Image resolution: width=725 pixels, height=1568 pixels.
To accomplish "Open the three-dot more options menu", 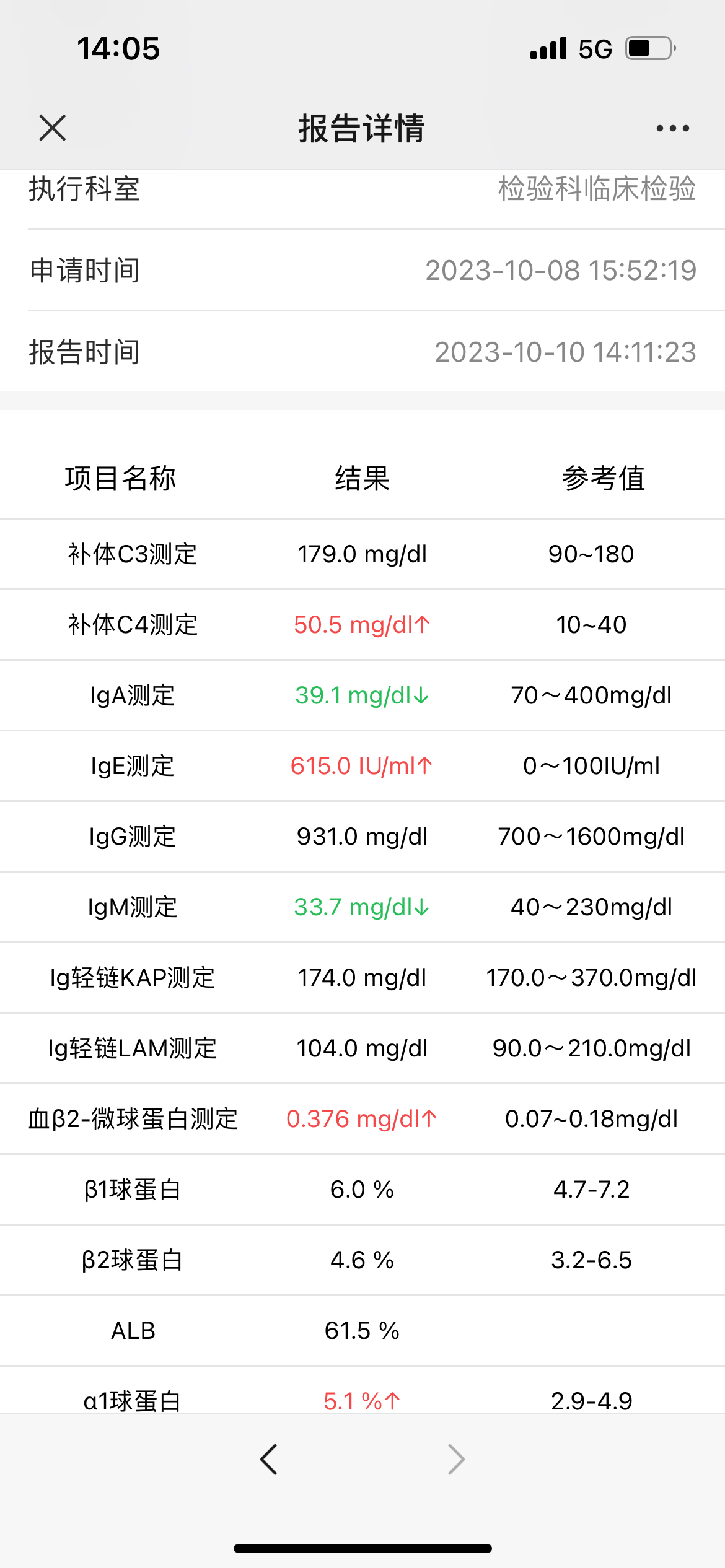I will point(672,128).
